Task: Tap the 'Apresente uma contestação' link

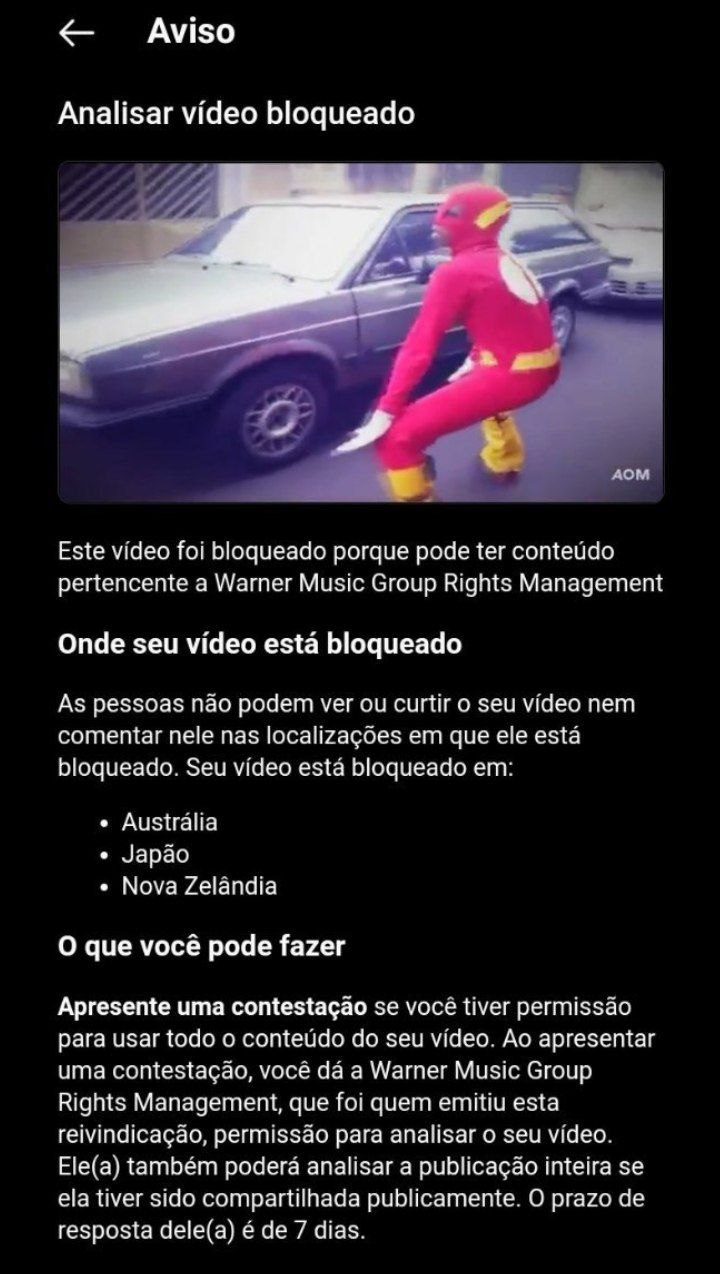Action: [212, 1005]
